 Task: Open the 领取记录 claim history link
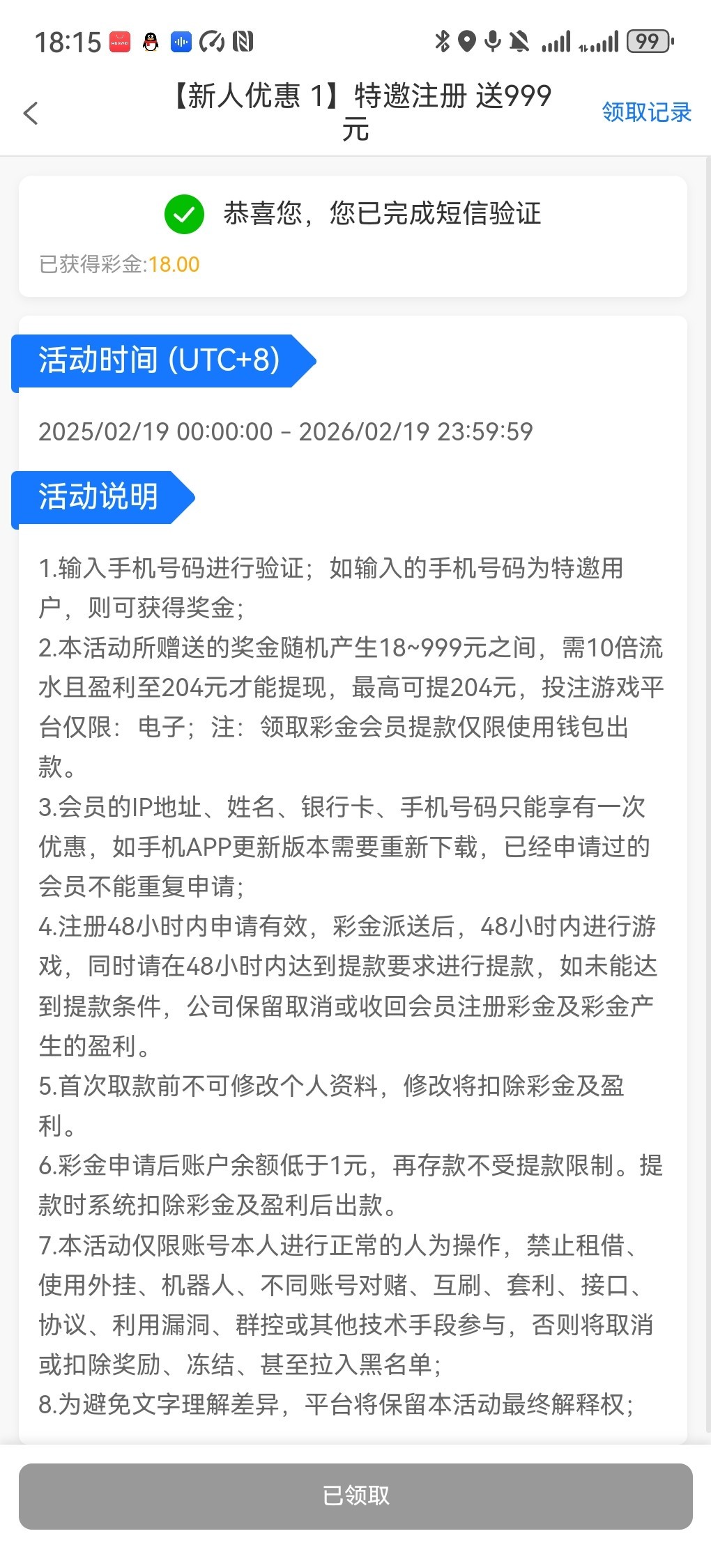(646, 112)
